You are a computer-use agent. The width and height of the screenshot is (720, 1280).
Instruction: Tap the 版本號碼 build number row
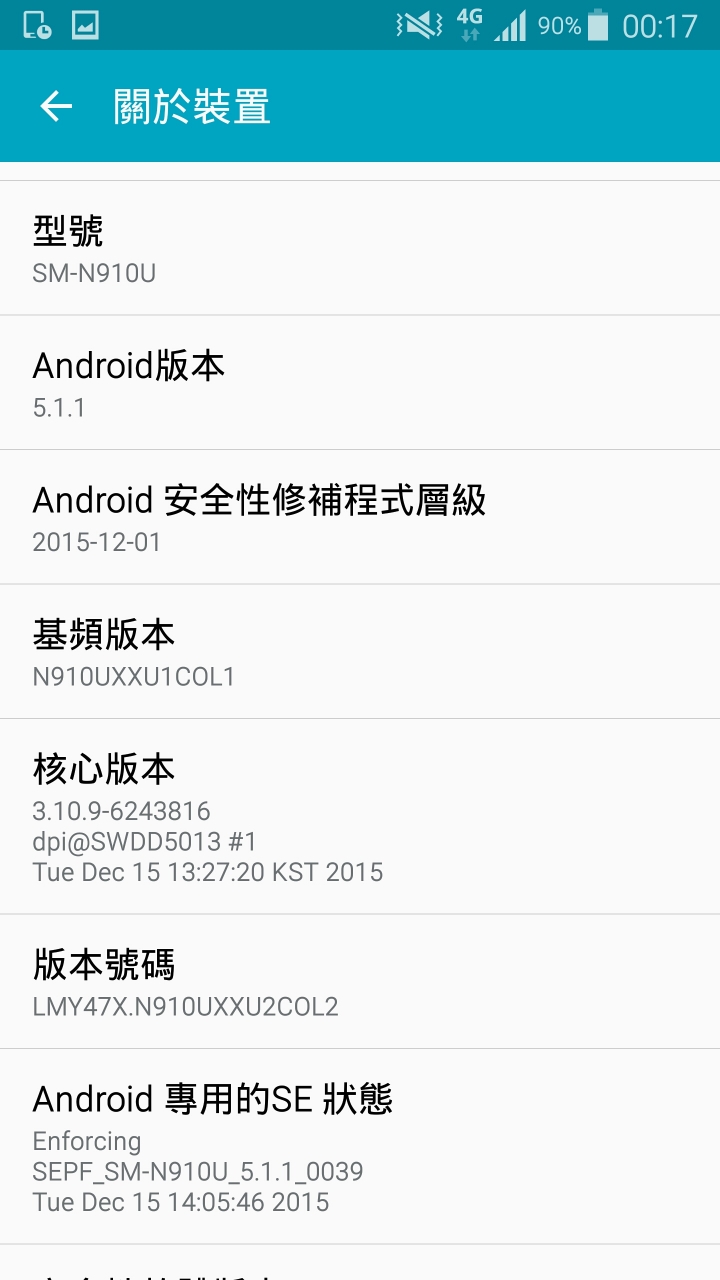click(x=360, y=981)
